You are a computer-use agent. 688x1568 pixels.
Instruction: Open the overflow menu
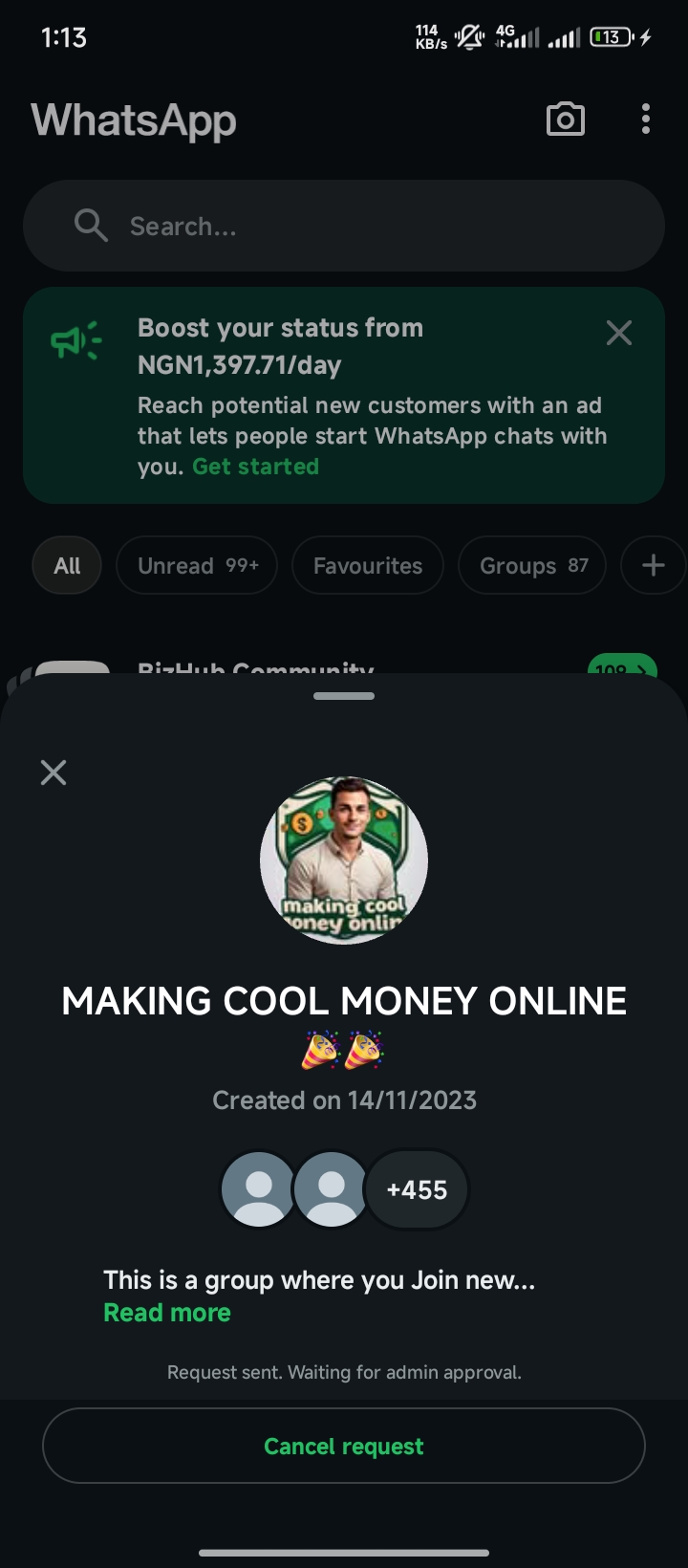pyautogui.click(x=646, y=120)
